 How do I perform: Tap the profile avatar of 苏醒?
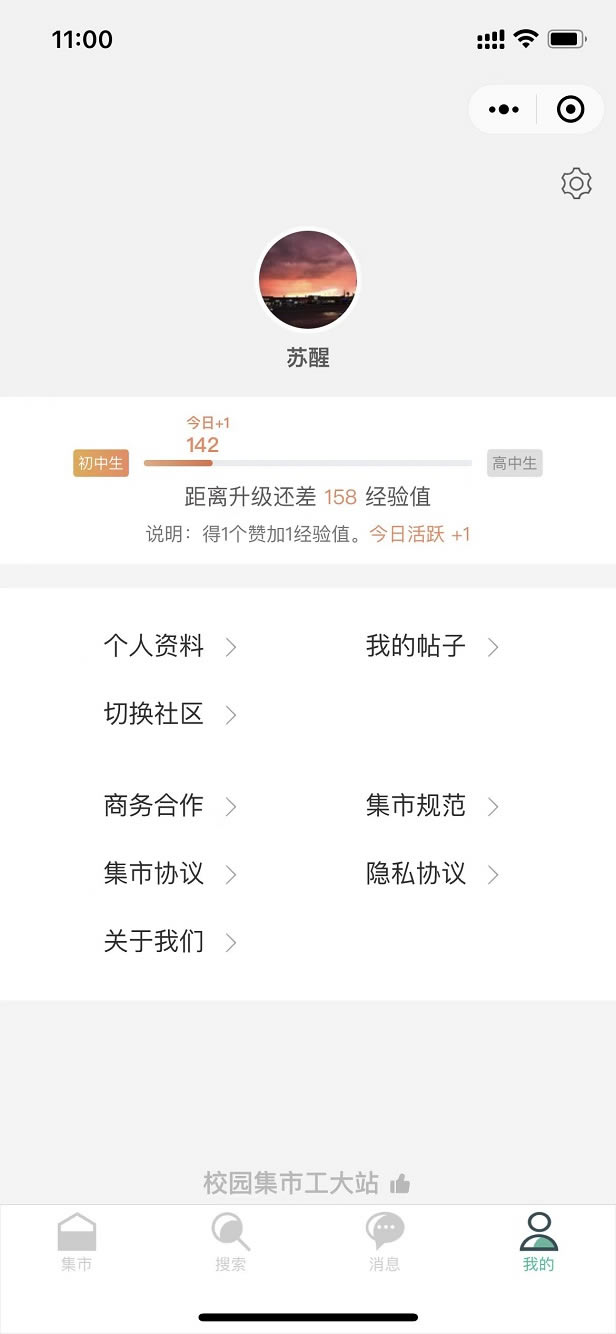coord(308,280)
